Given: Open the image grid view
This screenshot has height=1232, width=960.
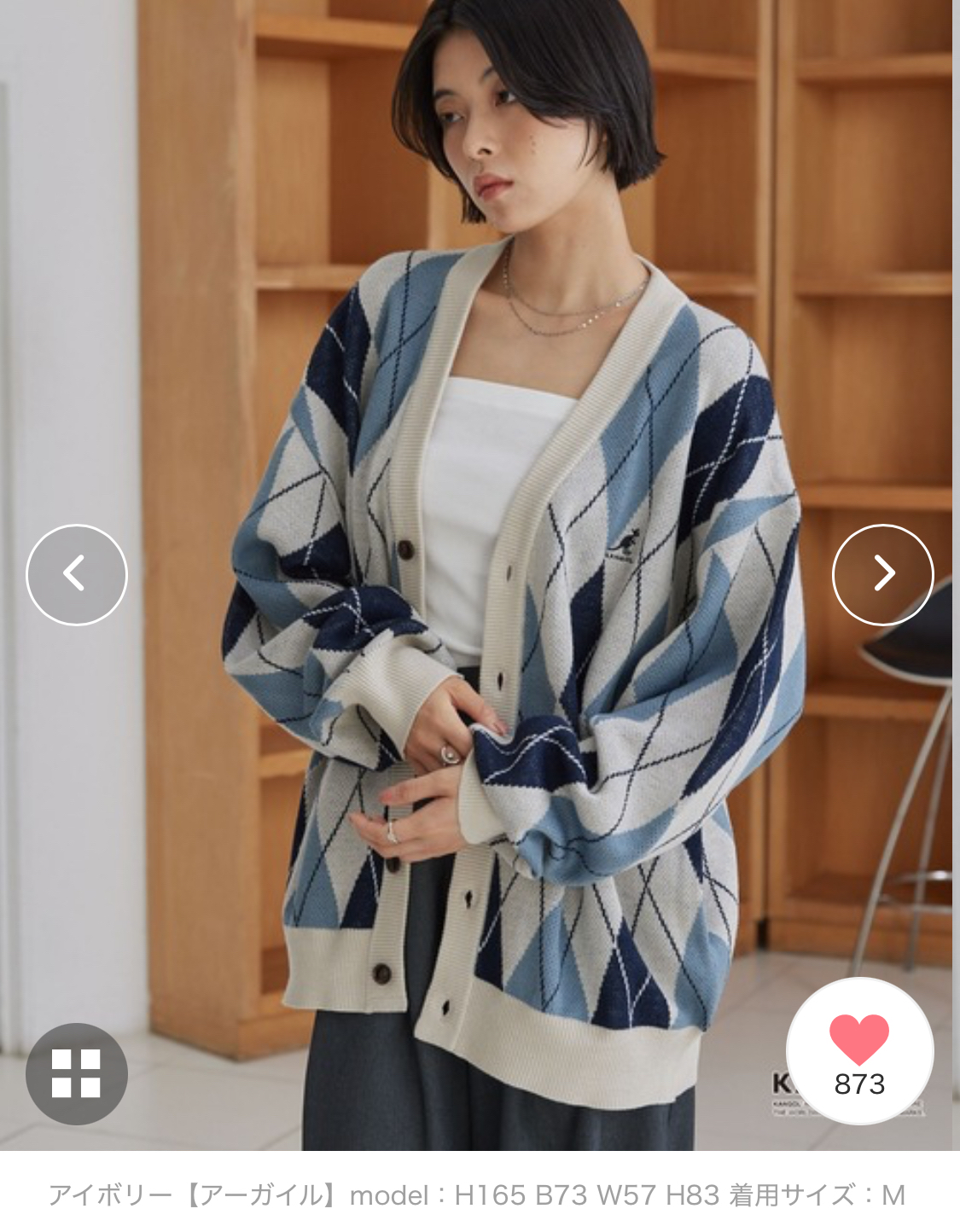Looking at the screenshot, I should point(77,1073).
